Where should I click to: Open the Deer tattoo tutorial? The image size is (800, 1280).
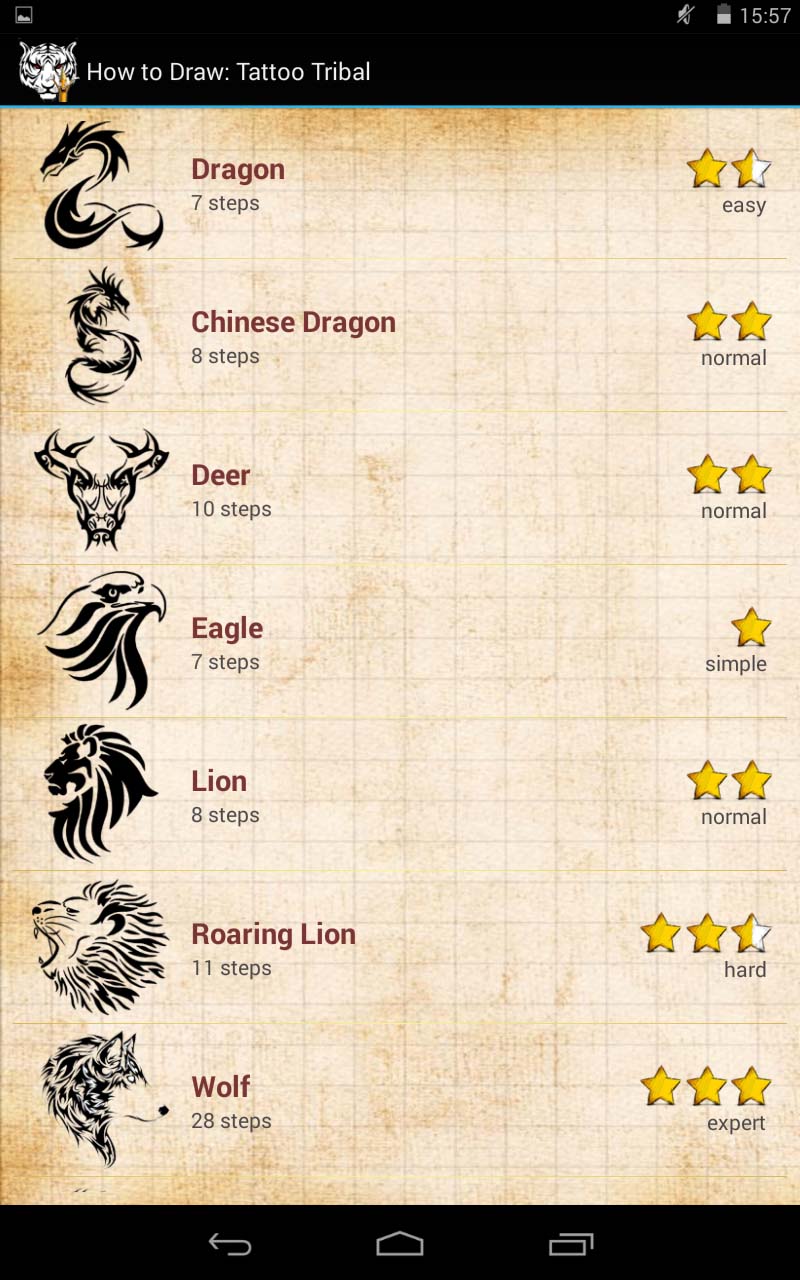[x=400, y=490]
